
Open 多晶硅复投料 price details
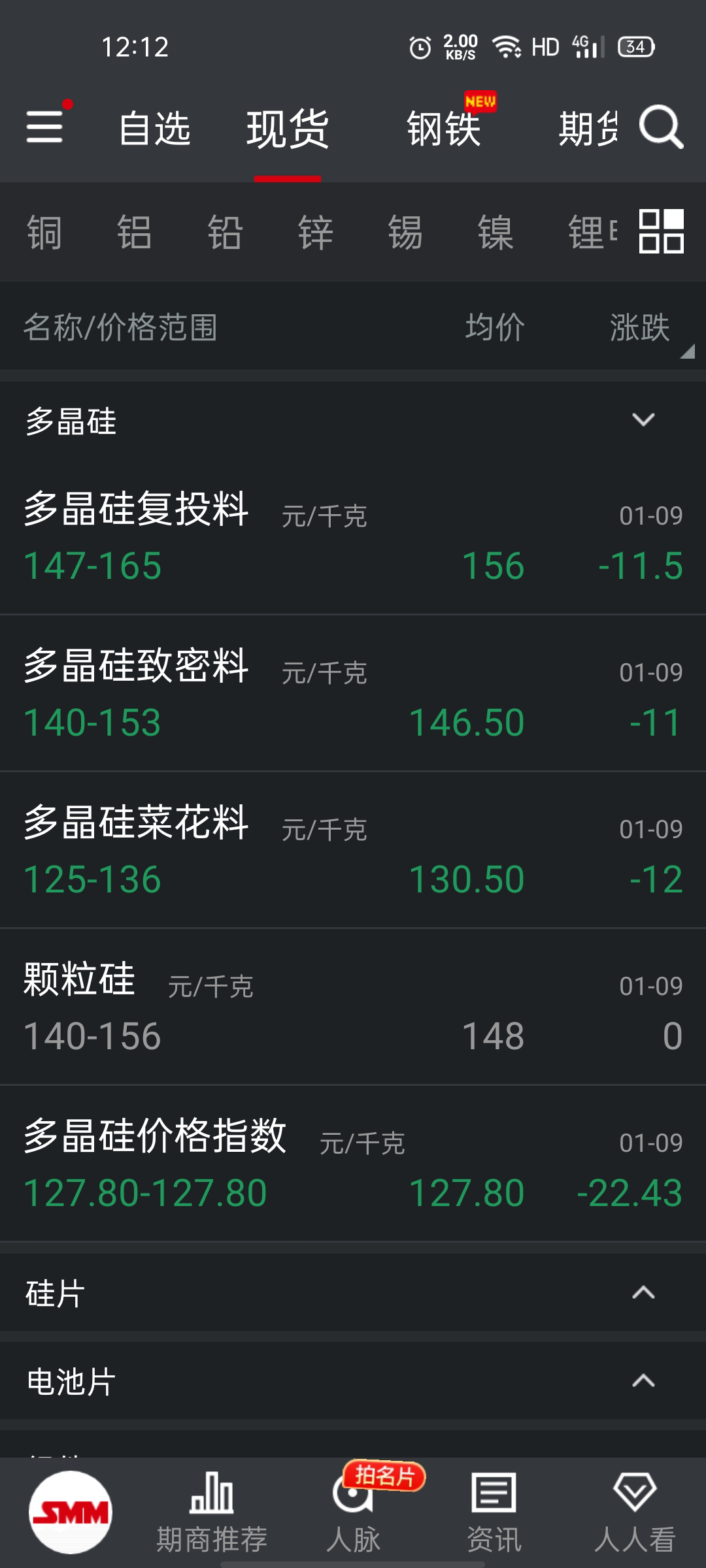(x=353, y=536)
